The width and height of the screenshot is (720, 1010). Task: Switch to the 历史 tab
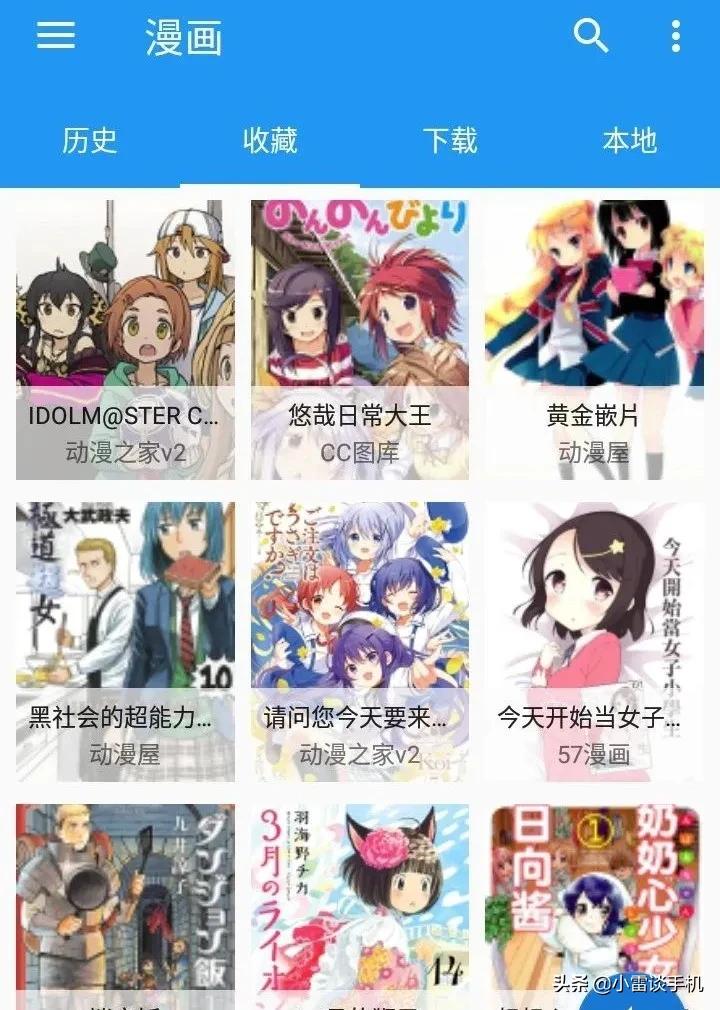pyautogui.click(x=88, y=143)
